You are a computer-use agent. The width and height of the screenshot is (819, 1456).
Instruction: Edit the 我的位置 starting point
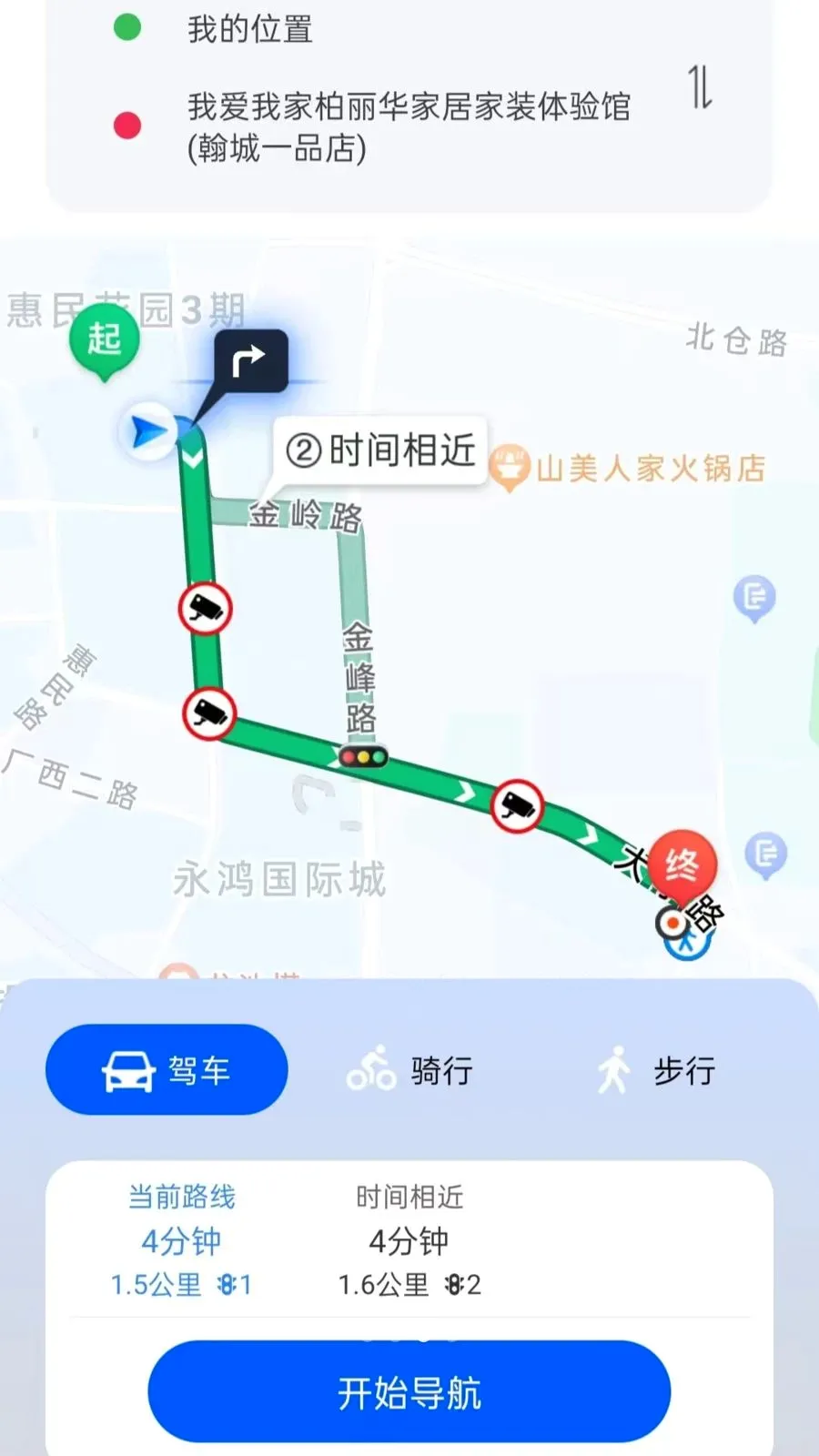[x=249, y=29]
